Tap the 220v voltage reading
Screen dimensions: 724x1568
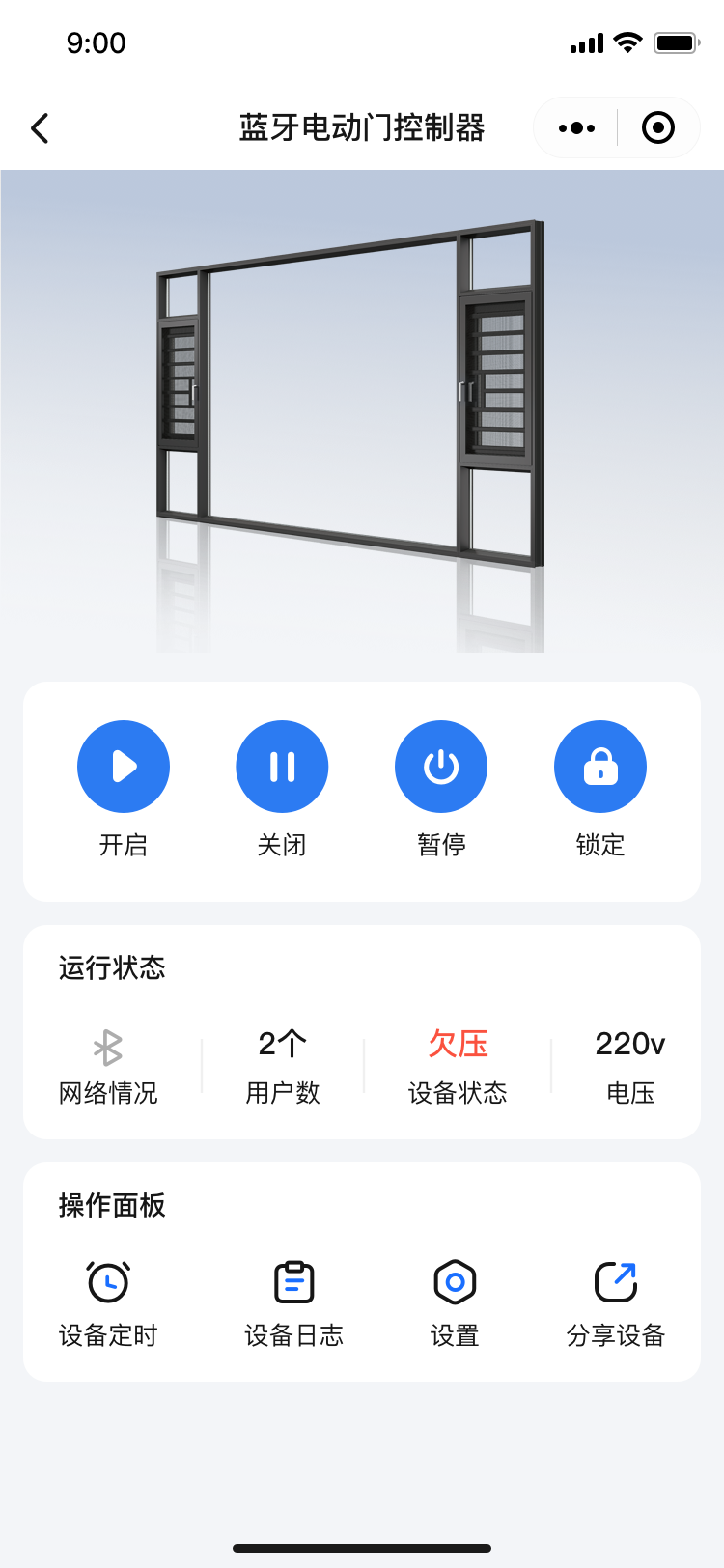[x=629, y=1045]
